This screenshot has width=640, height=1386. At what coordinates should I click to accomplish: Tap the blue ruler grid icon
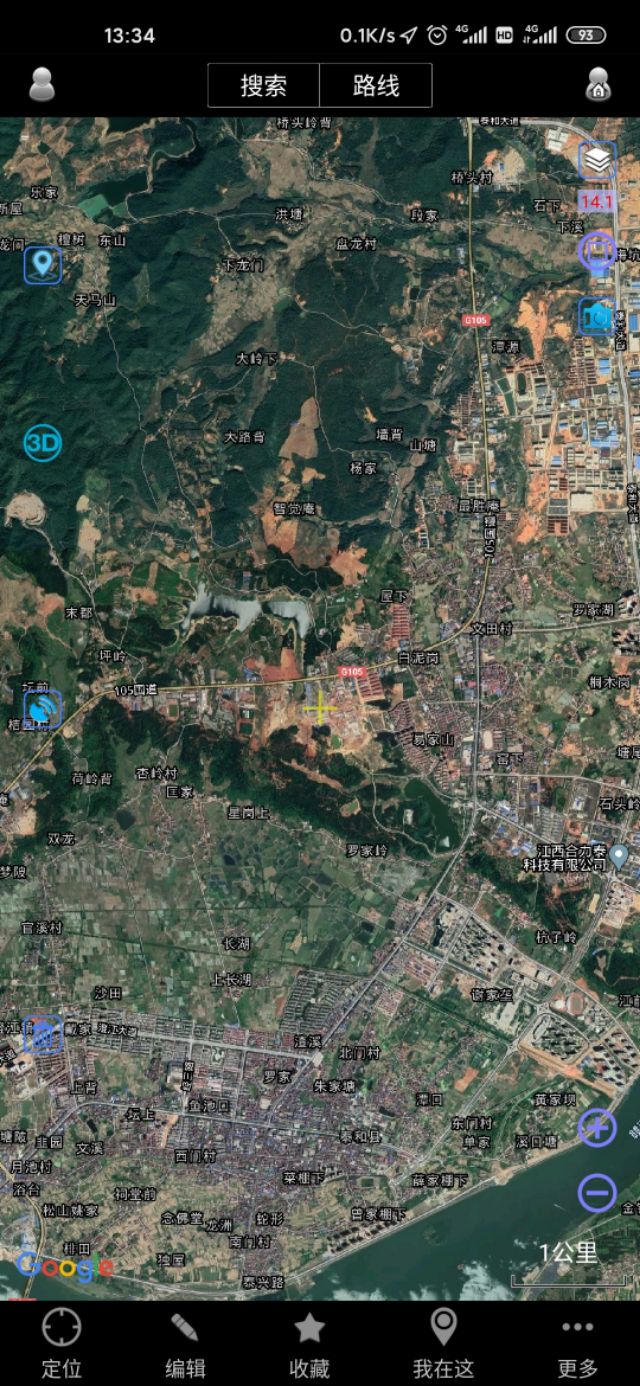click(x=42, y=1035)
